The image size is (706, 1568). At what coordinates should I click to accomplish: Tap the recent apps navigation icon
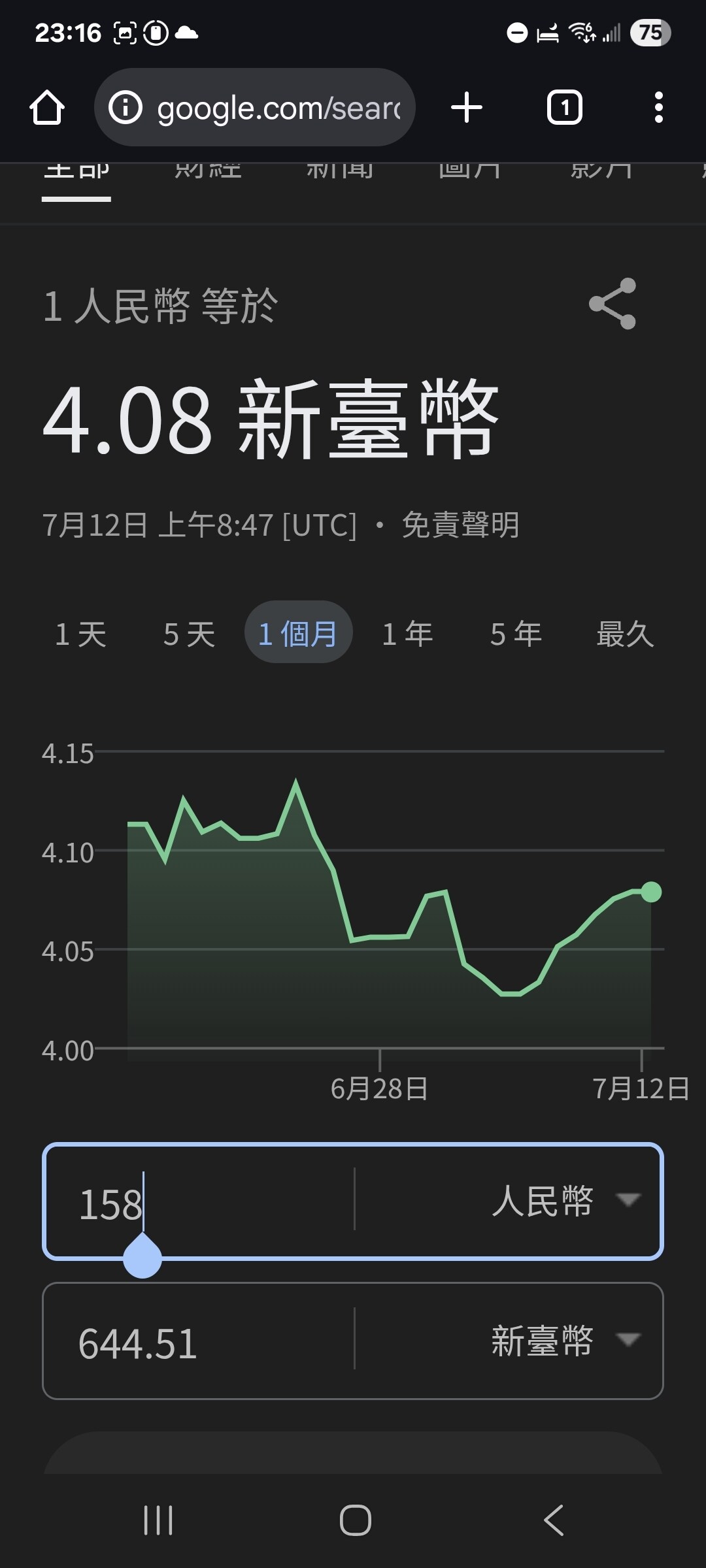159,1519
